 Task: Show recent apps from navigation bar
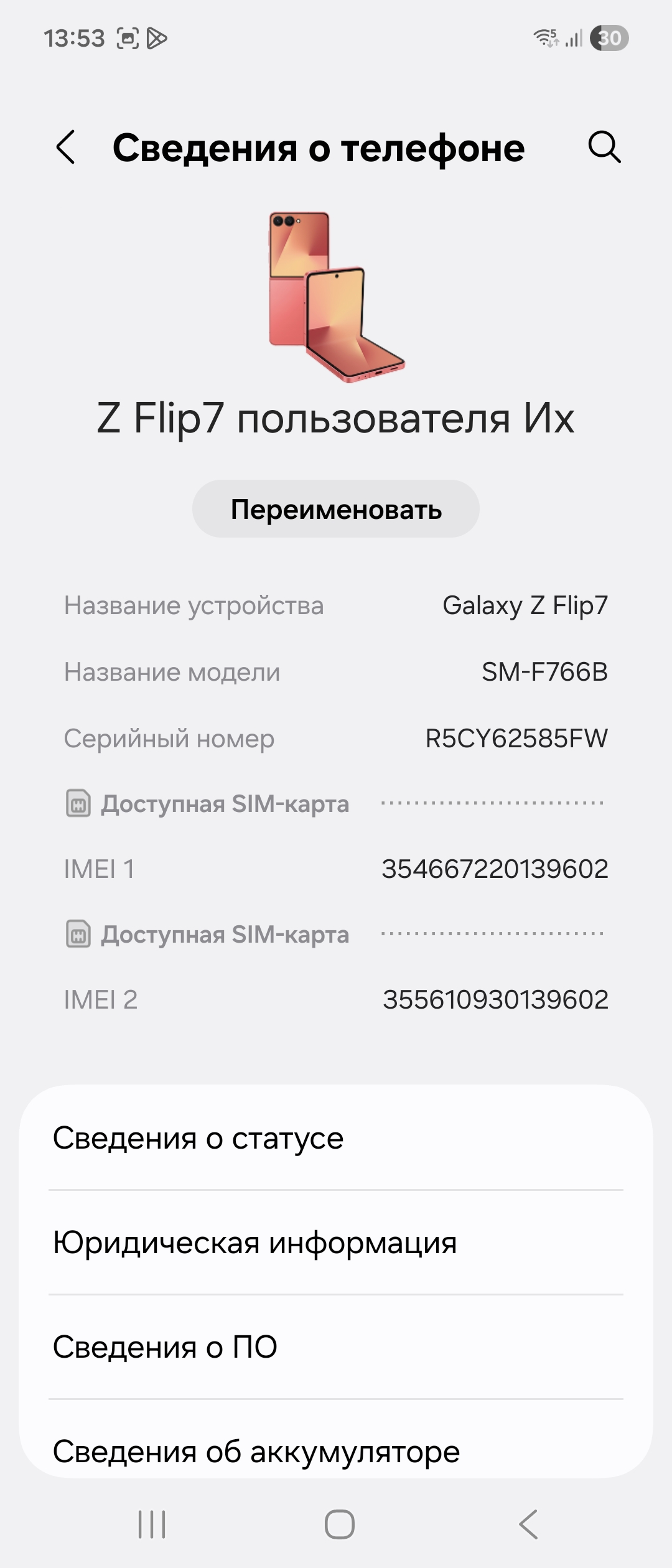[152, 1524]
